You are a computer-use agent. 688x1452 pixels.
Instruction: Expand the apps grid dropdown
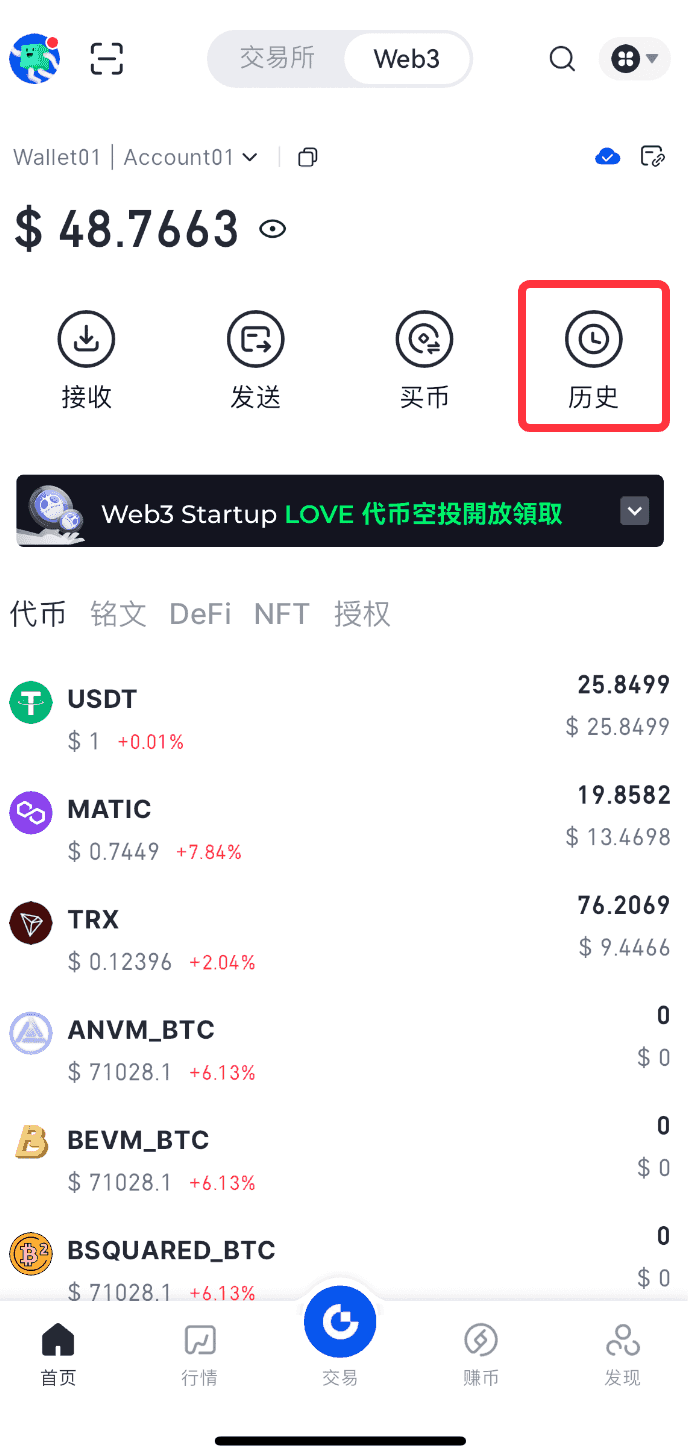pos(634,59)
